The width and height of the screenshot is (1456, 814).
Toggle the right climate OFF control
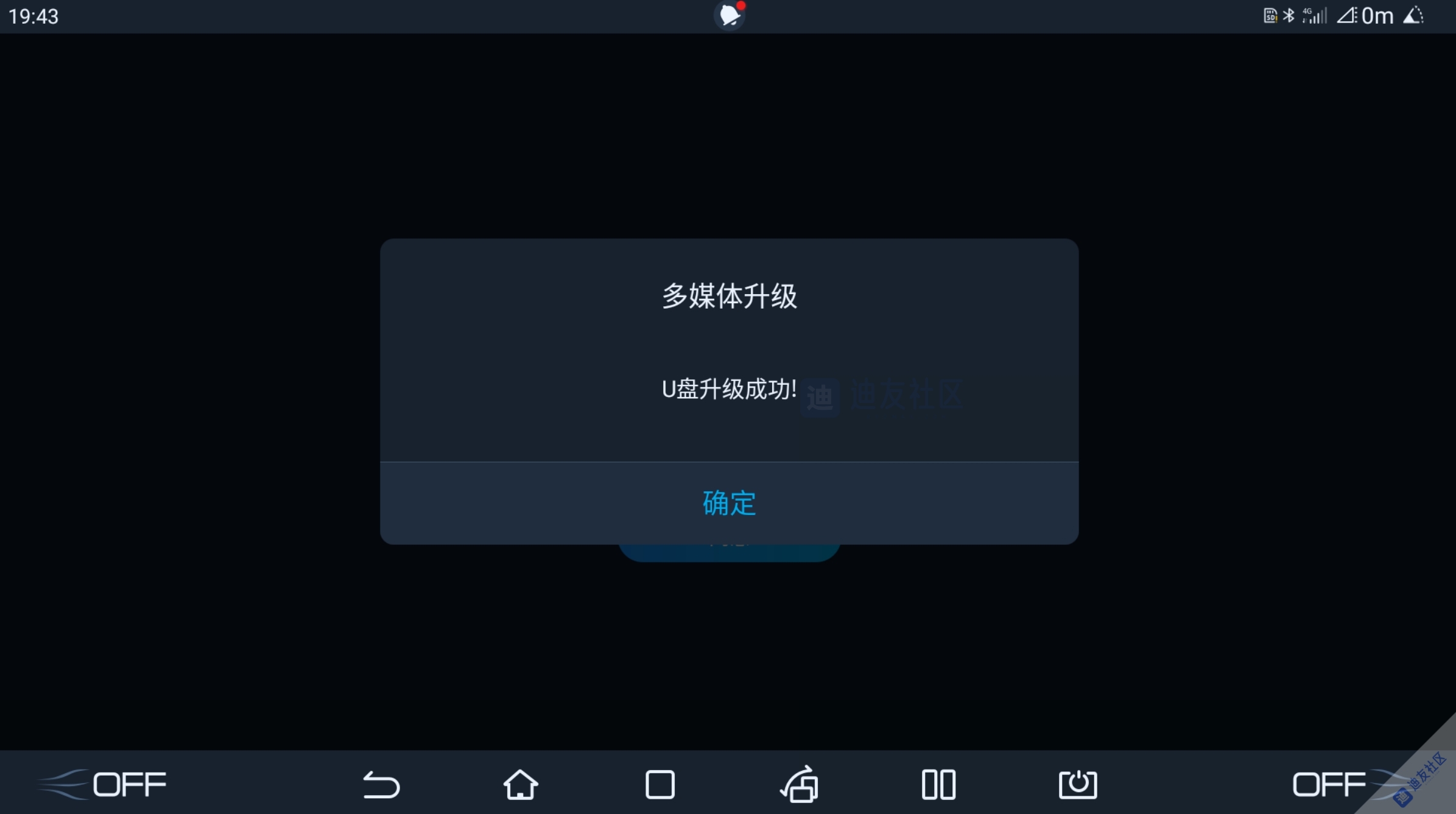click(x=1329, y=784)
